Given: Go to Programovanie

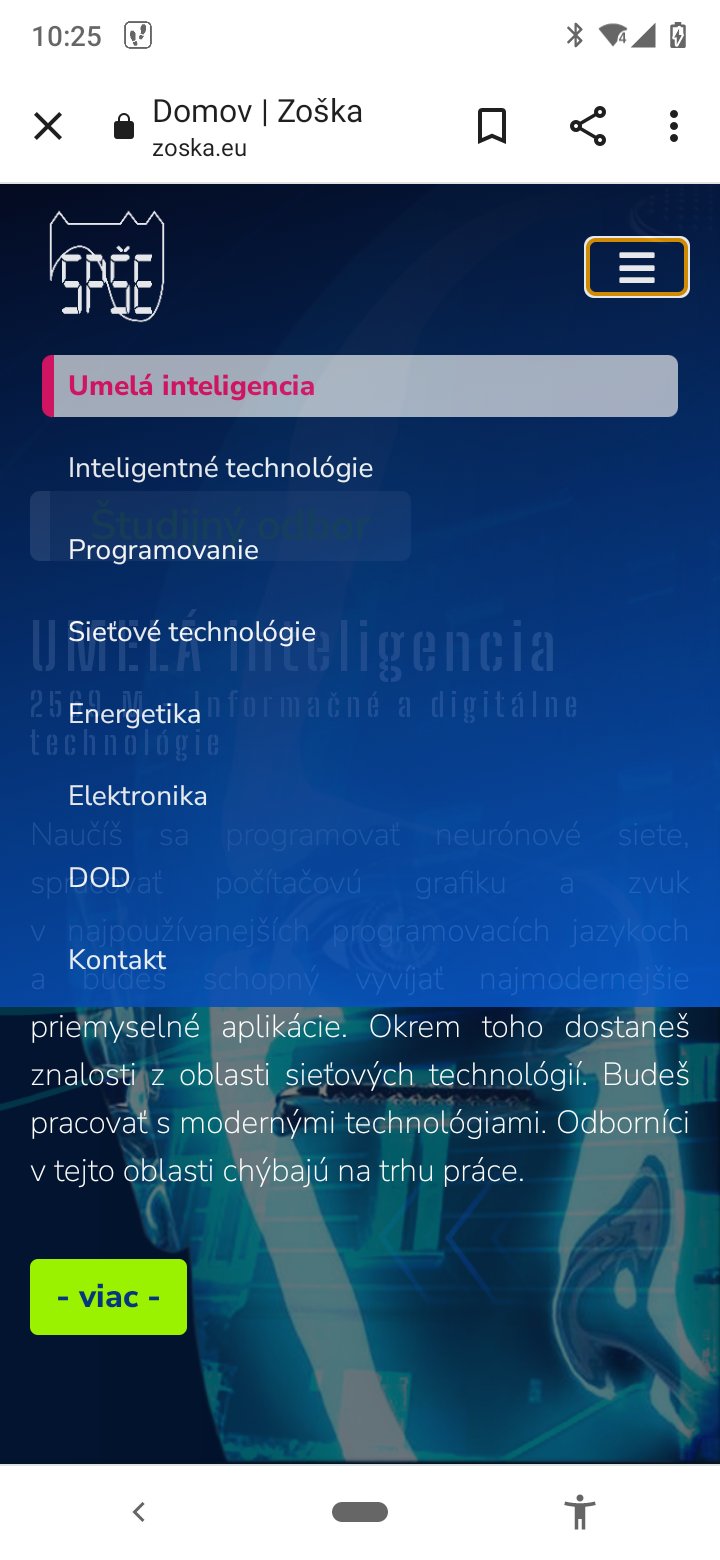Looking at the screenshot, I should point(163,550).
